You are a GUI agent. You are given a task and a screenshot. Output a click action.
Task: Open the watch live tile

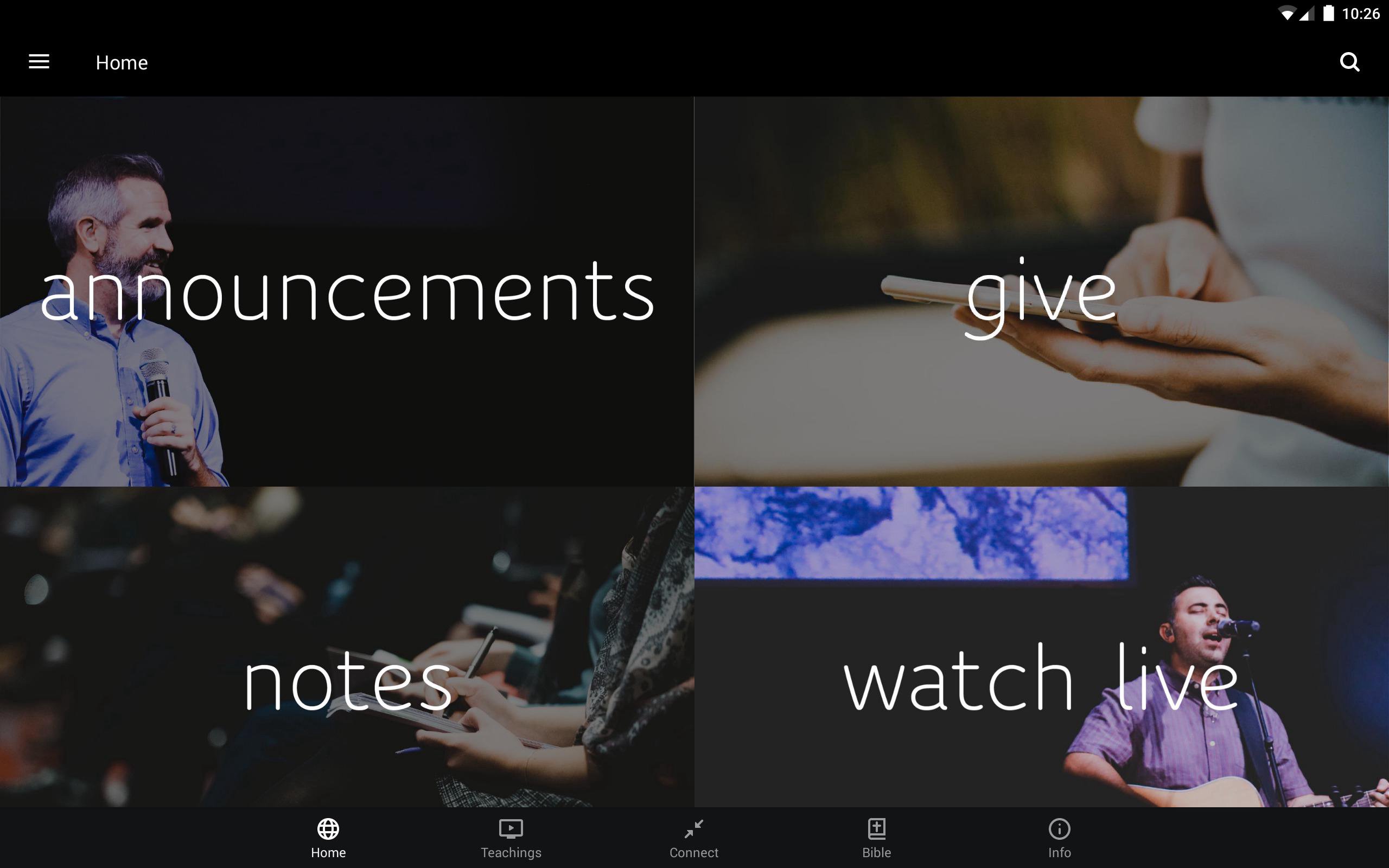click(x=1041, y=647)
